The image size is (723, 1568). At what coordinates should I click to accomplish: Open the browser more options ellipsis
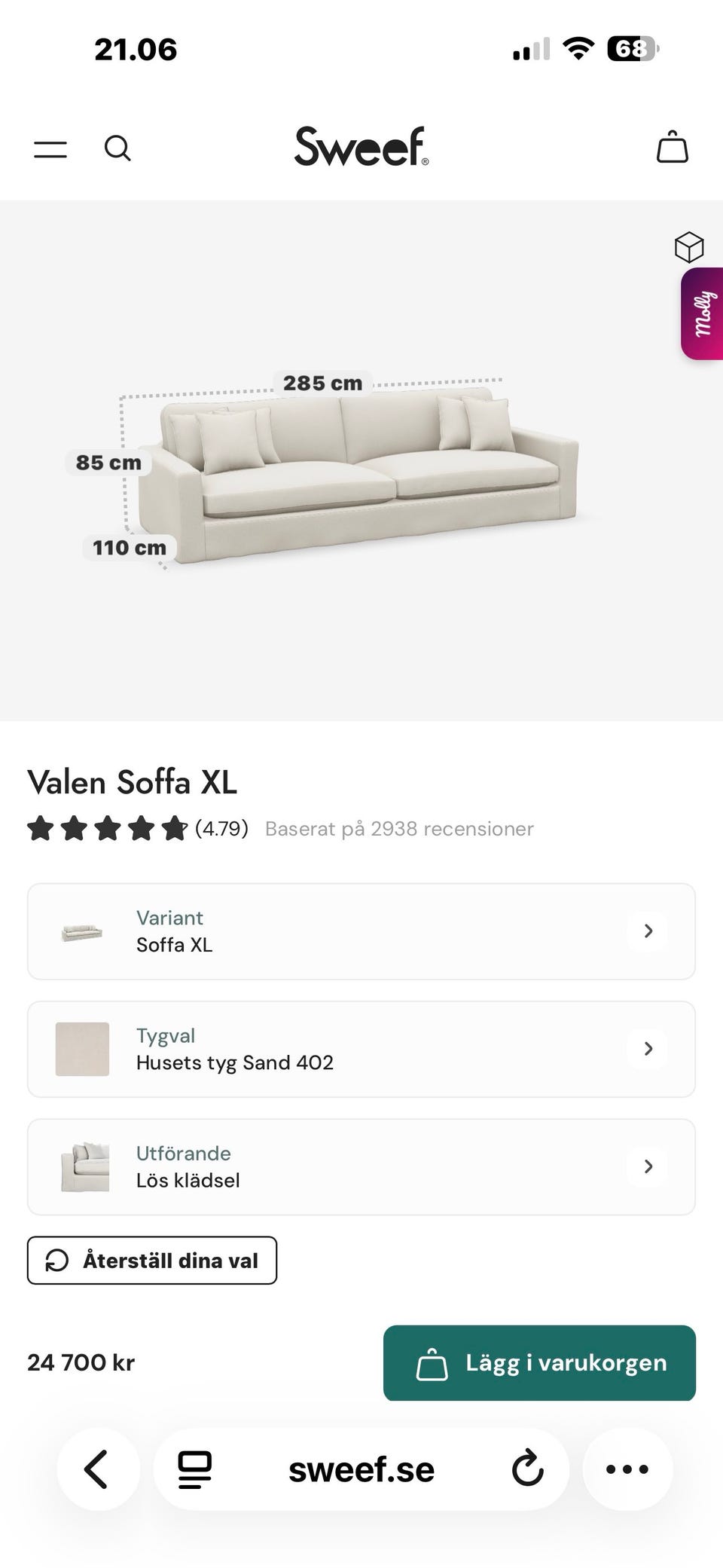pos(627,1469)
